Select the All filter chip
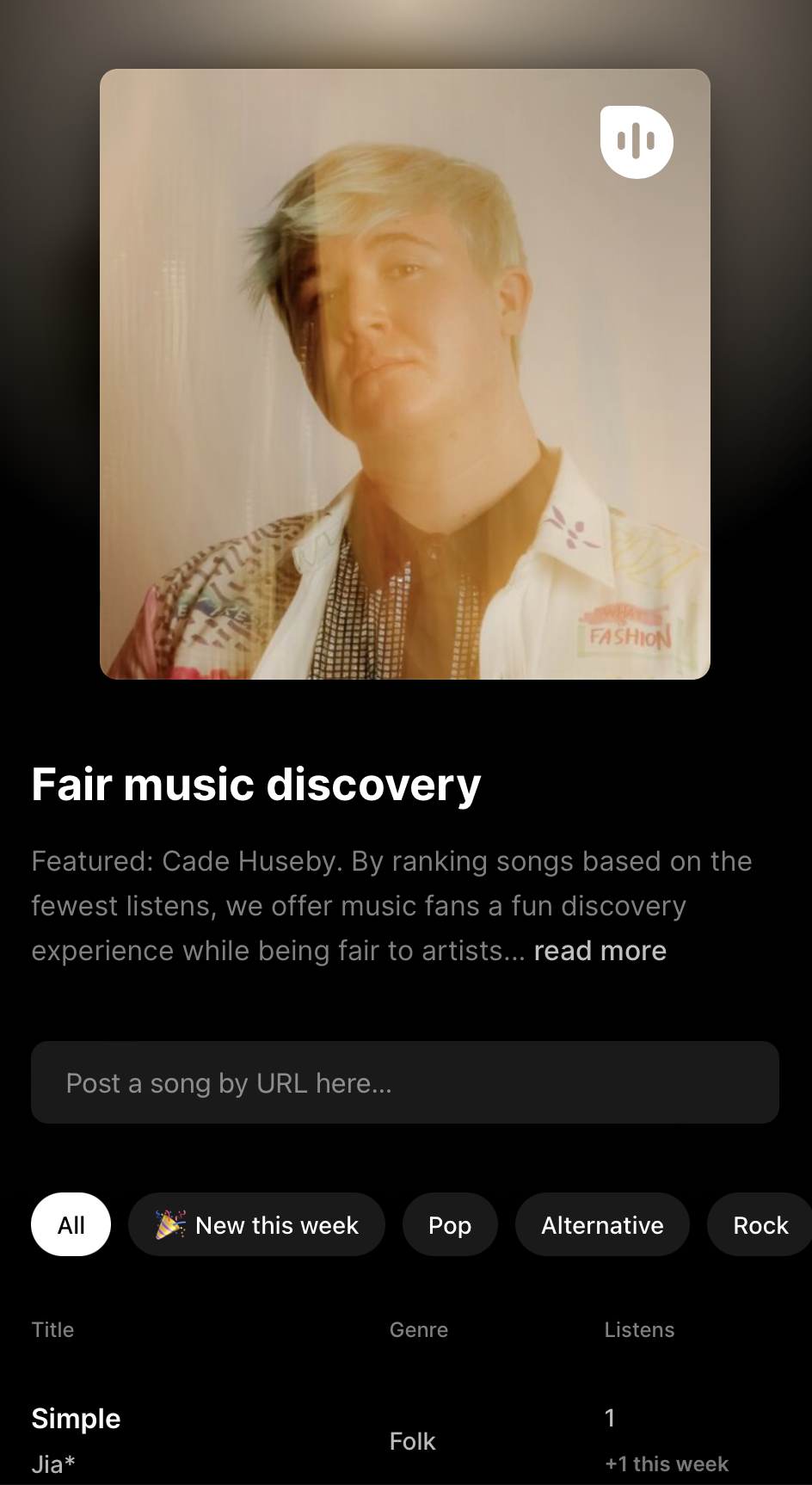This screenshot has height=1485, width=812. tap(71, 1224)
